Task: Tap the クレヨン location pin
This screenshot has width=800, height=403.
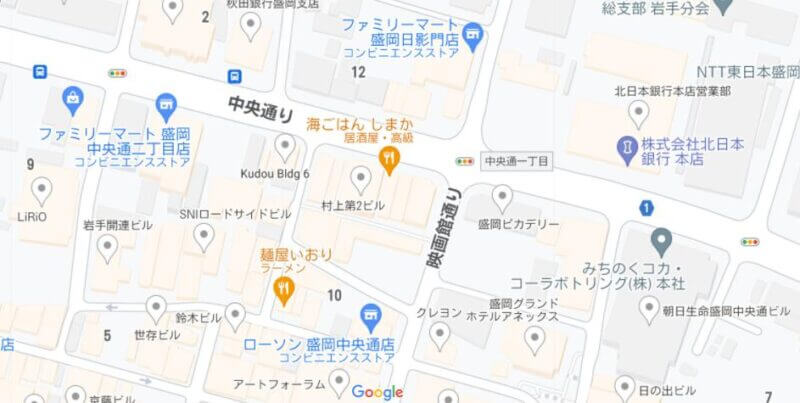Action: click(439, 336)
